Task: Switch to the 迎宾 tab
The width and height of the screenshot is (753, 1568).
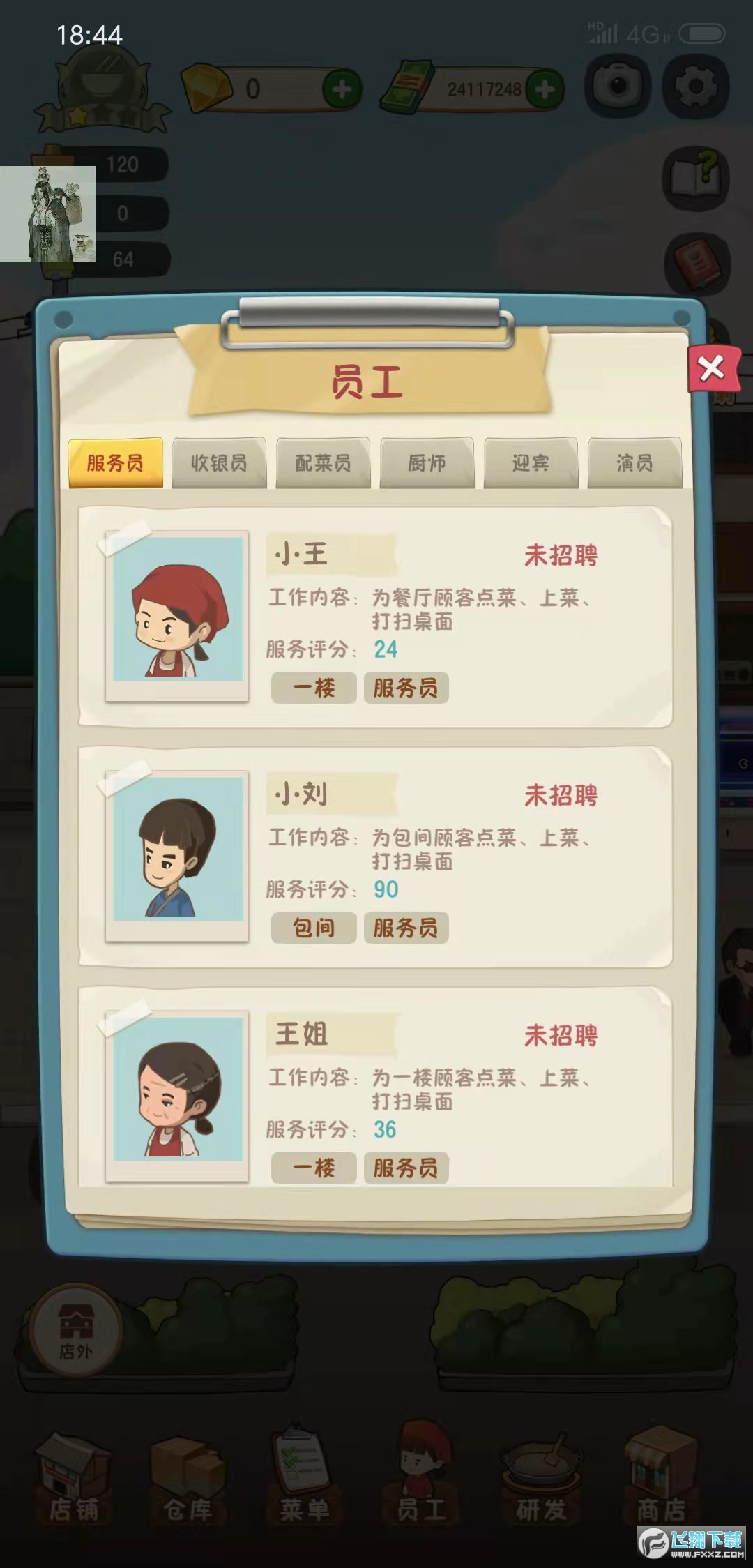Action: coord(531,462)
